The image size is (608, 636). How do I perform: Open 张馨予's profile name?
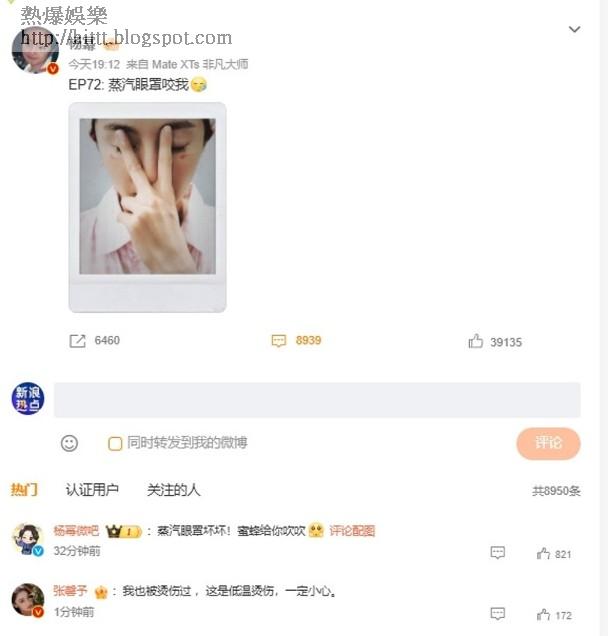pyautogui.click(x=70, y=591)
